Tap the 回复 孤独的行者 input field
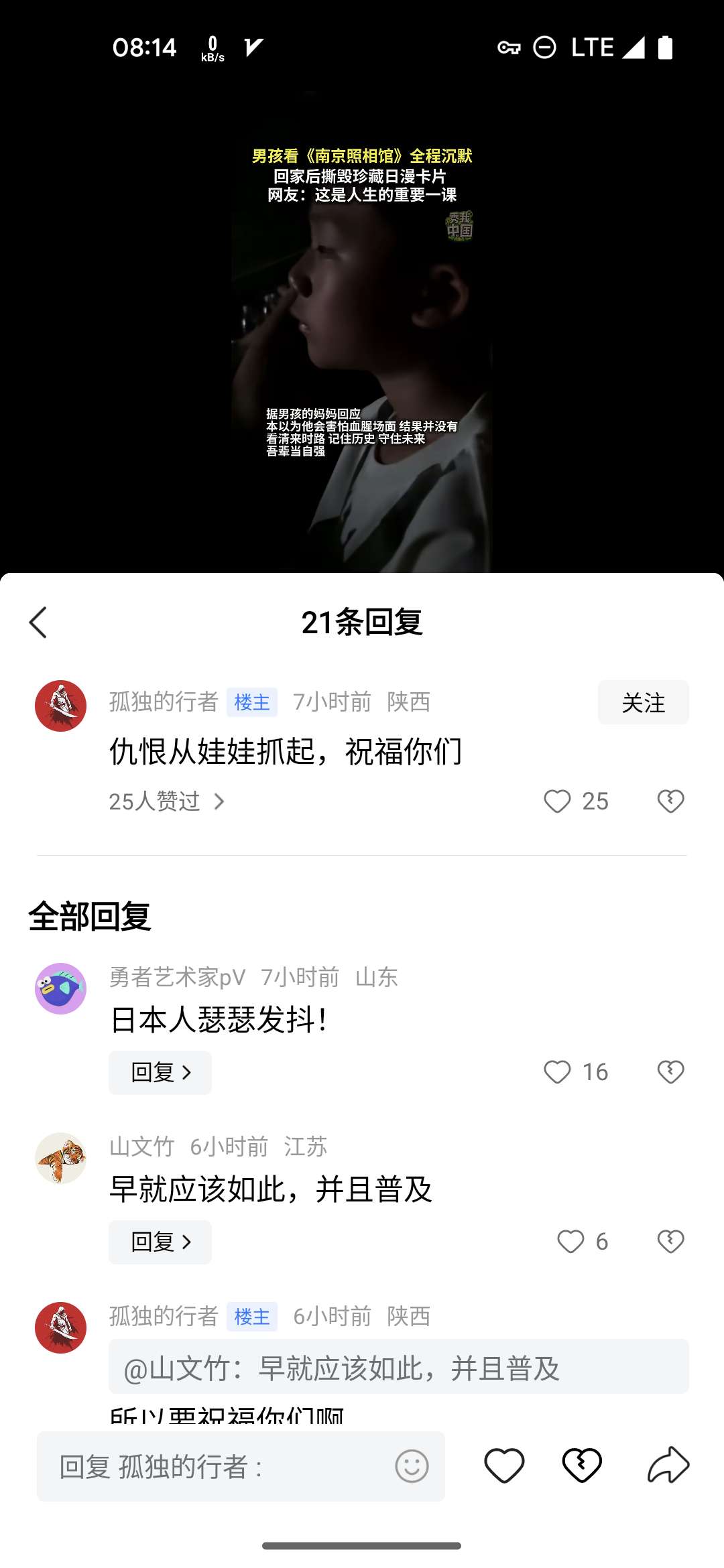The image size is (724, 1568). 215,1467
